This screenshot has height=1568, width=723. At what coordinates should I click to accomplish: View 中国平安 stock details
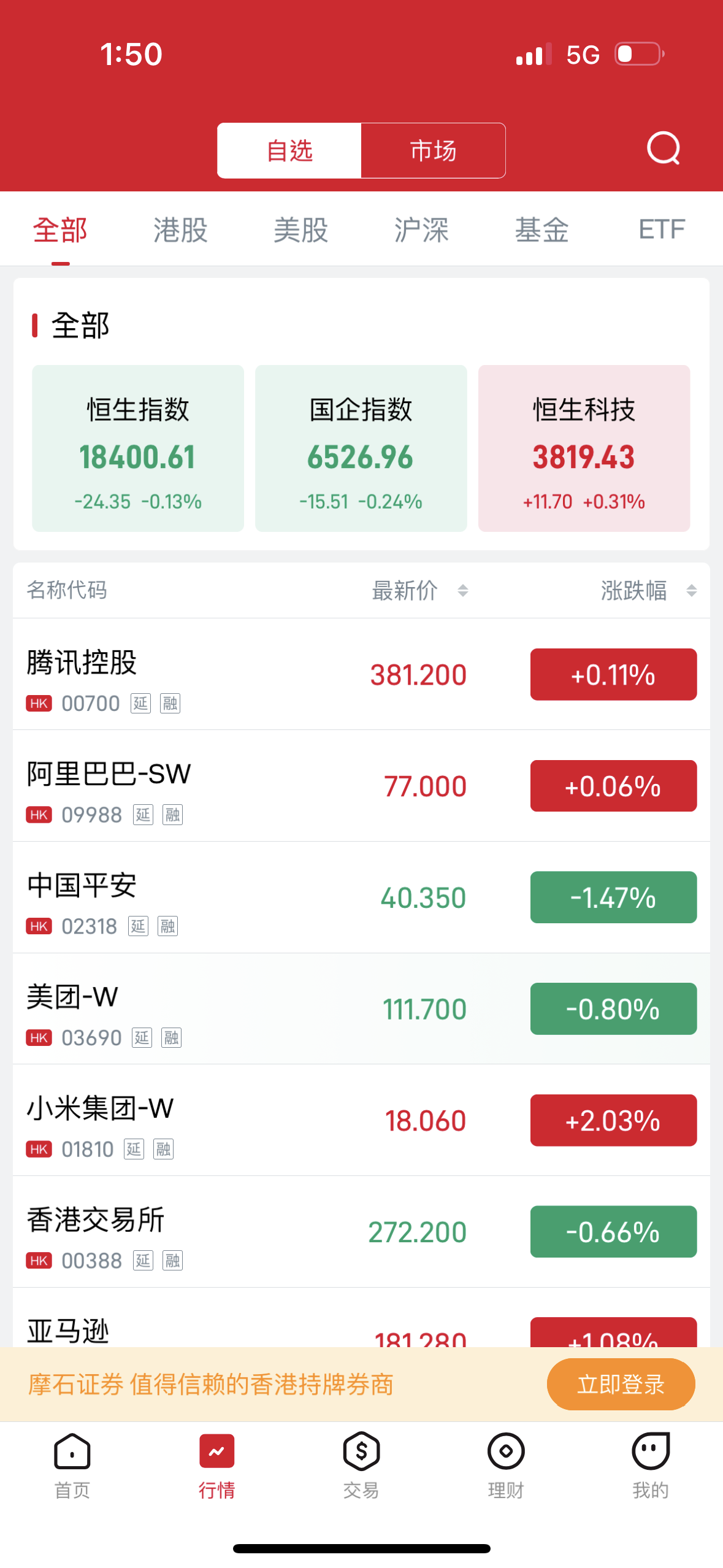[245, 897]
